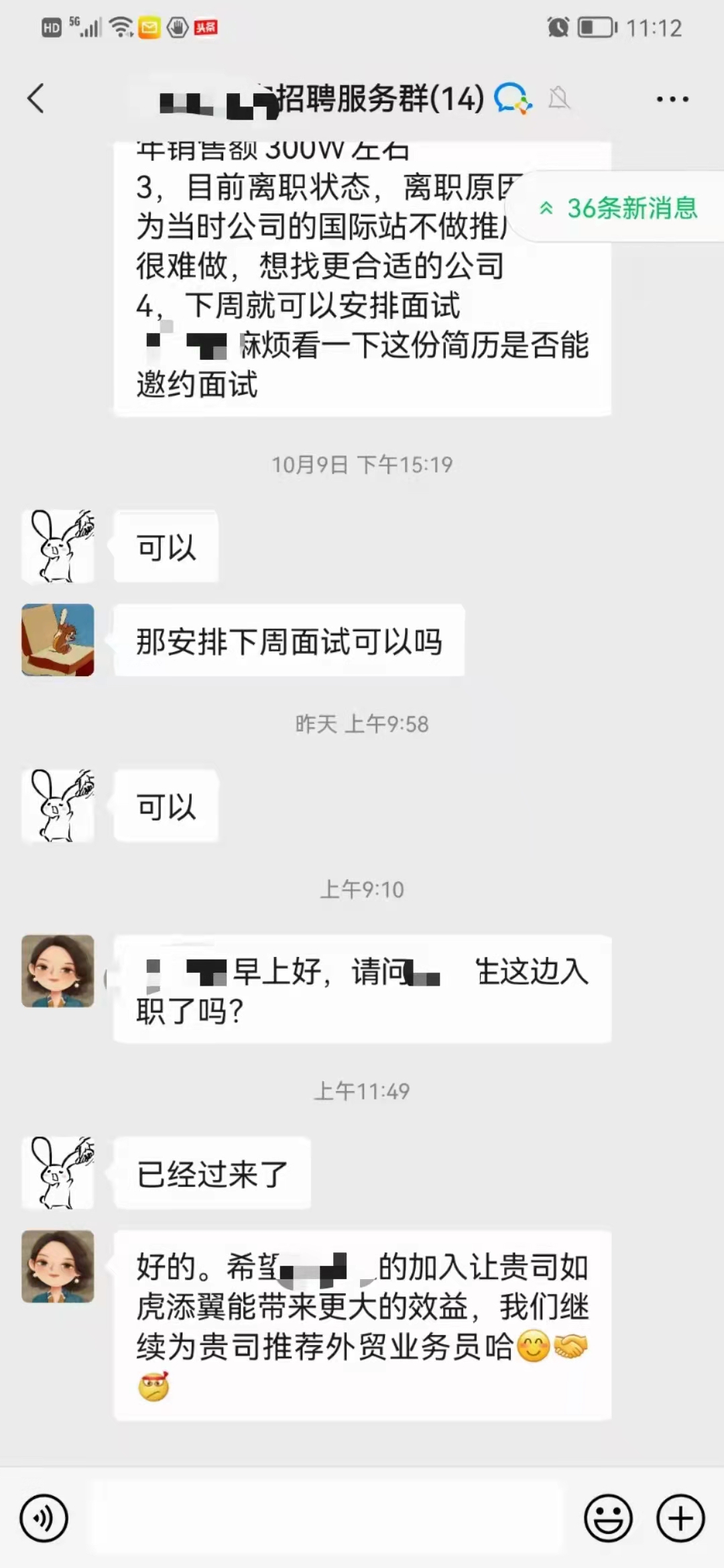This screenshot has height=1568, width=724.
Task: Open the group chat overflow menu
Action: pos(672,99)
